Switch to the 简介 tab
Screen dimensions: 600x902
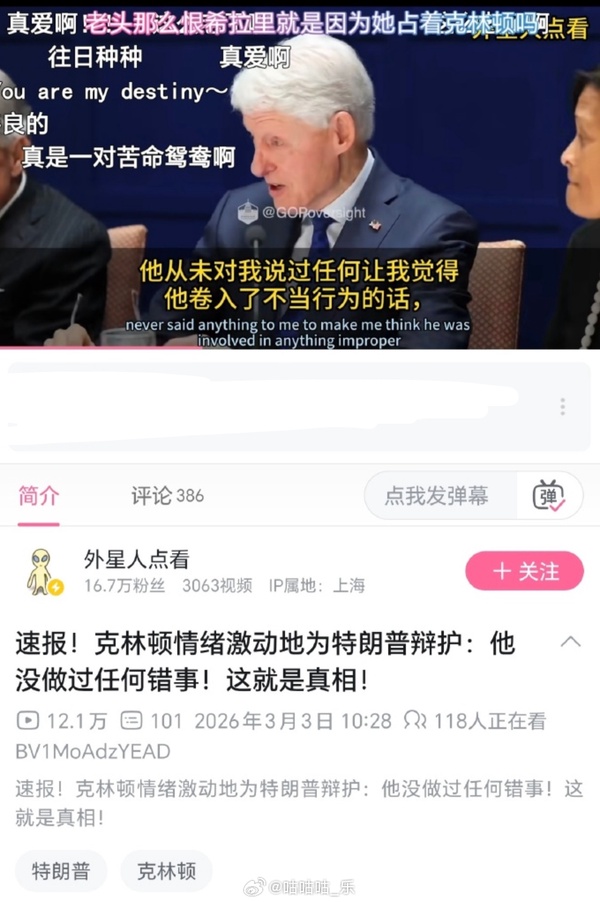pos(38,496)
